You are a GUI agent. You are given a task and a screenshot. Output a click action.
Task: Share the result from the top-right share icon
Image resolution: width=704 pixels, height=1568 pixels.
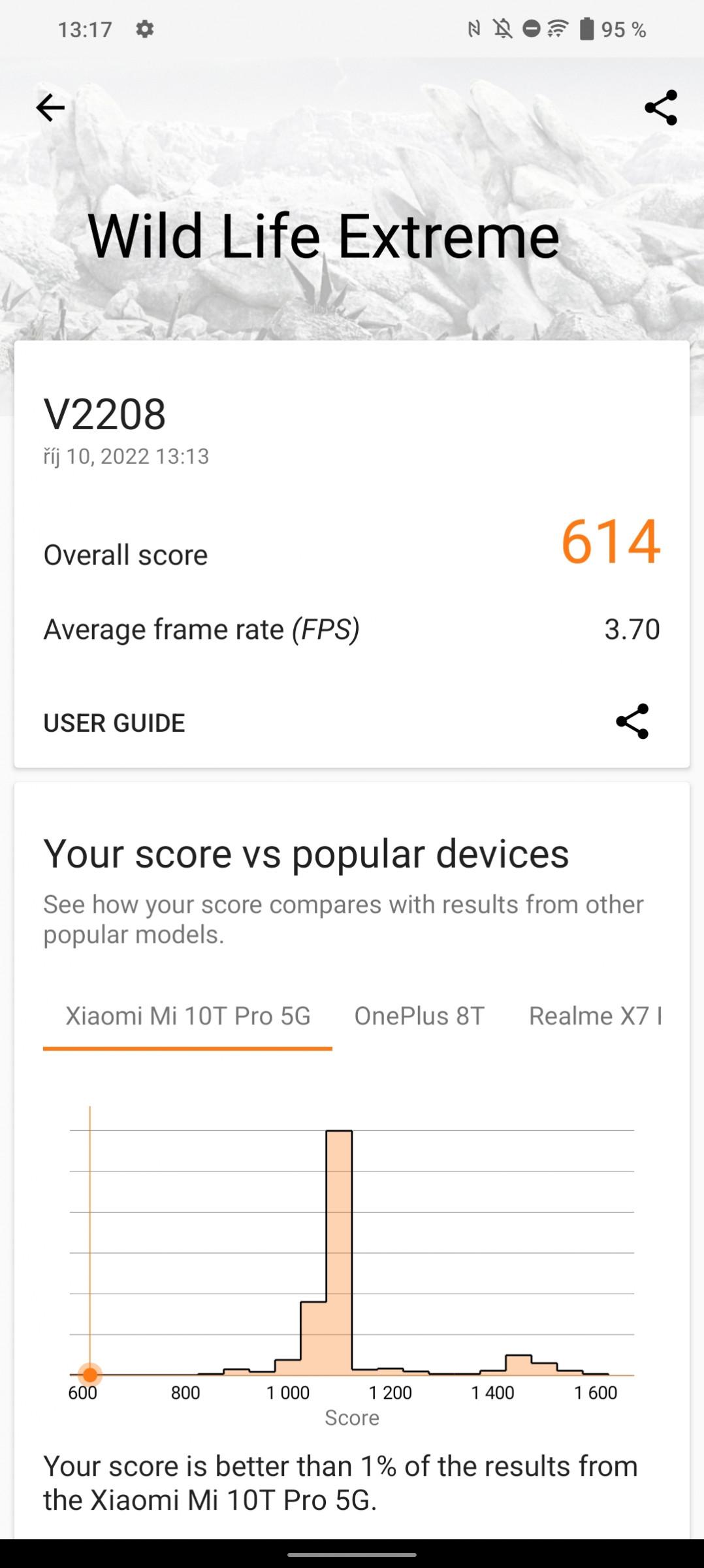coord(661,108)
